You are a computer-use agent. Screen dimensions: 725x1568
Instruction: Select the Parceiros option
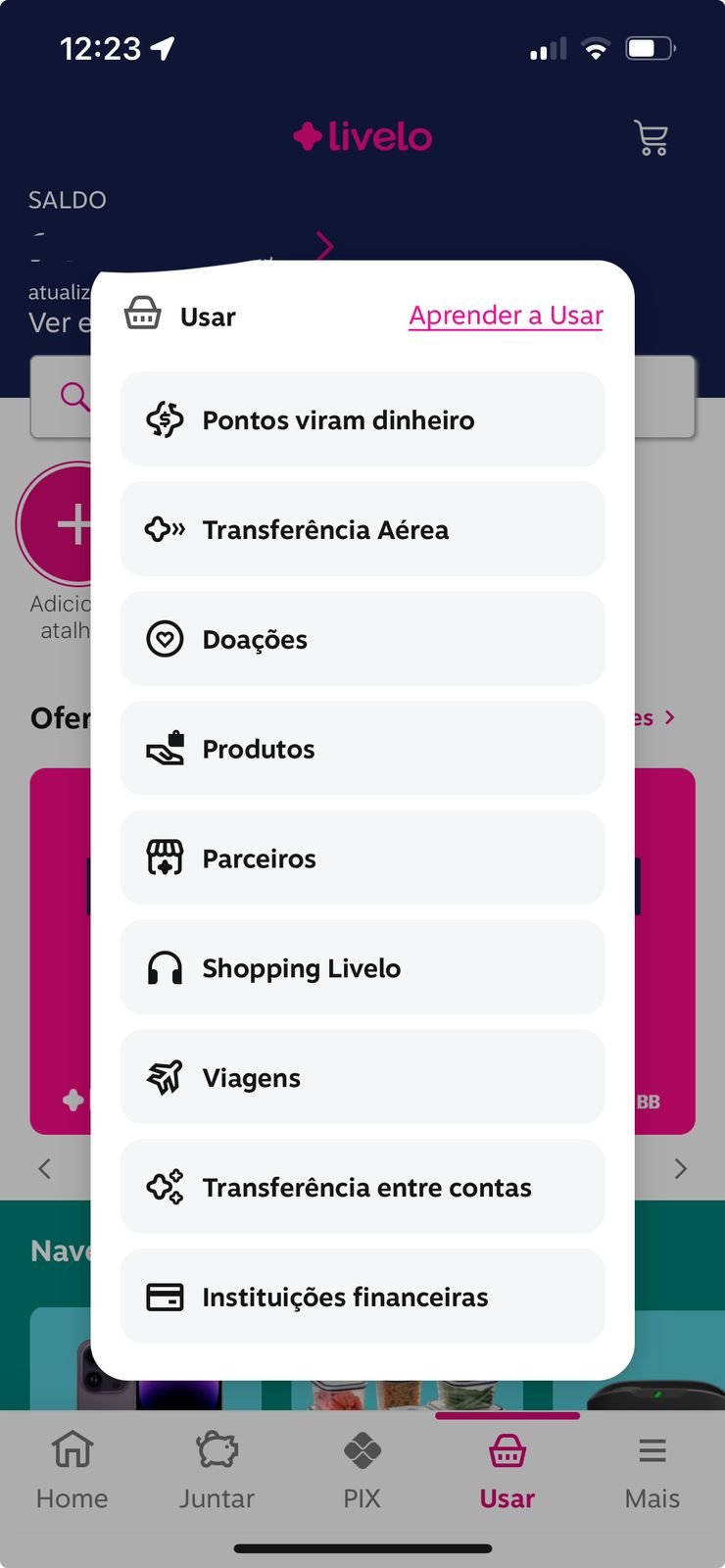(x=362, y=858)
